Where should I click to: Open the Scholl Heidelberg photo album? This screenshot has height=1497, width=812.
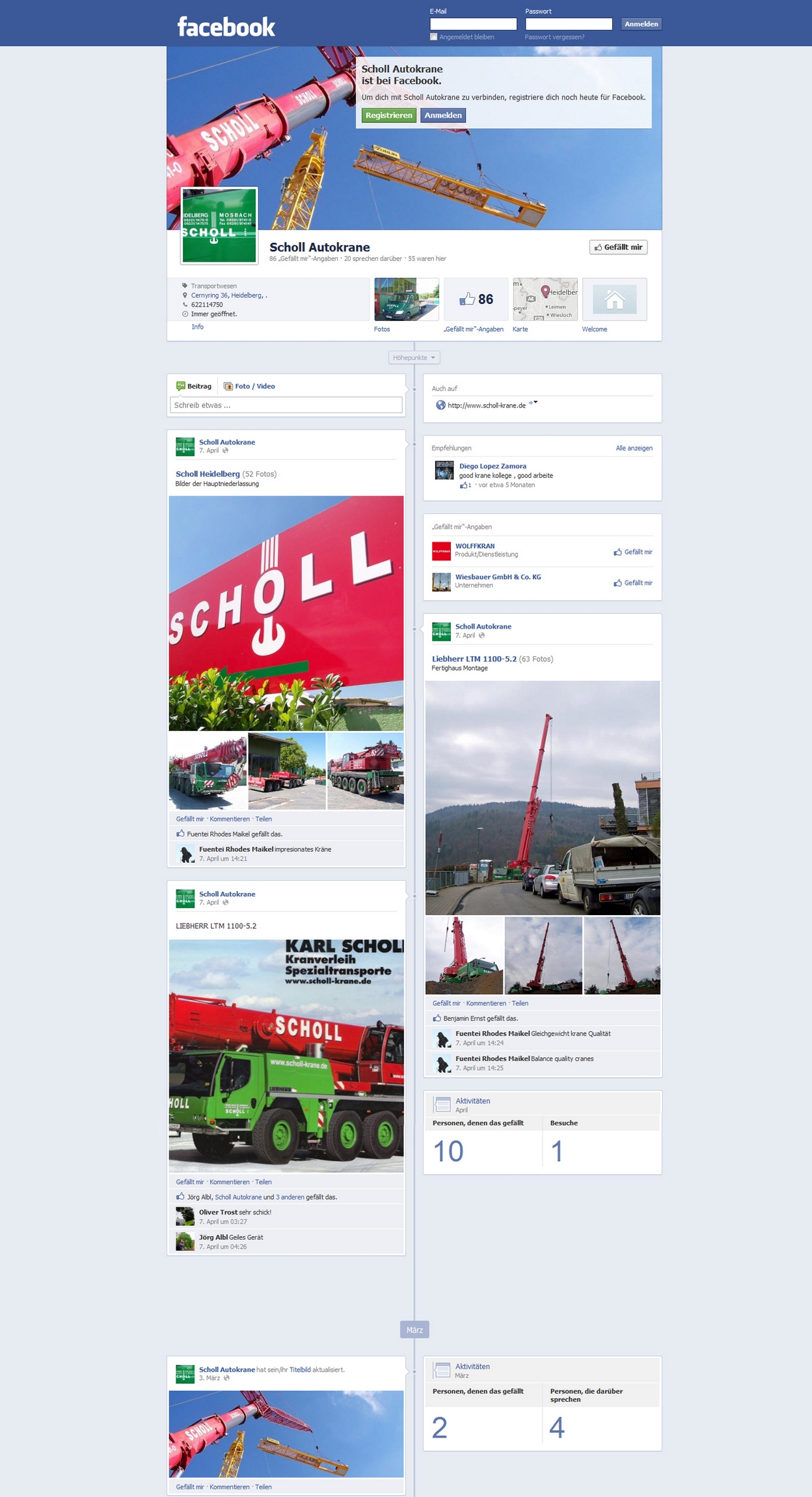208,474
